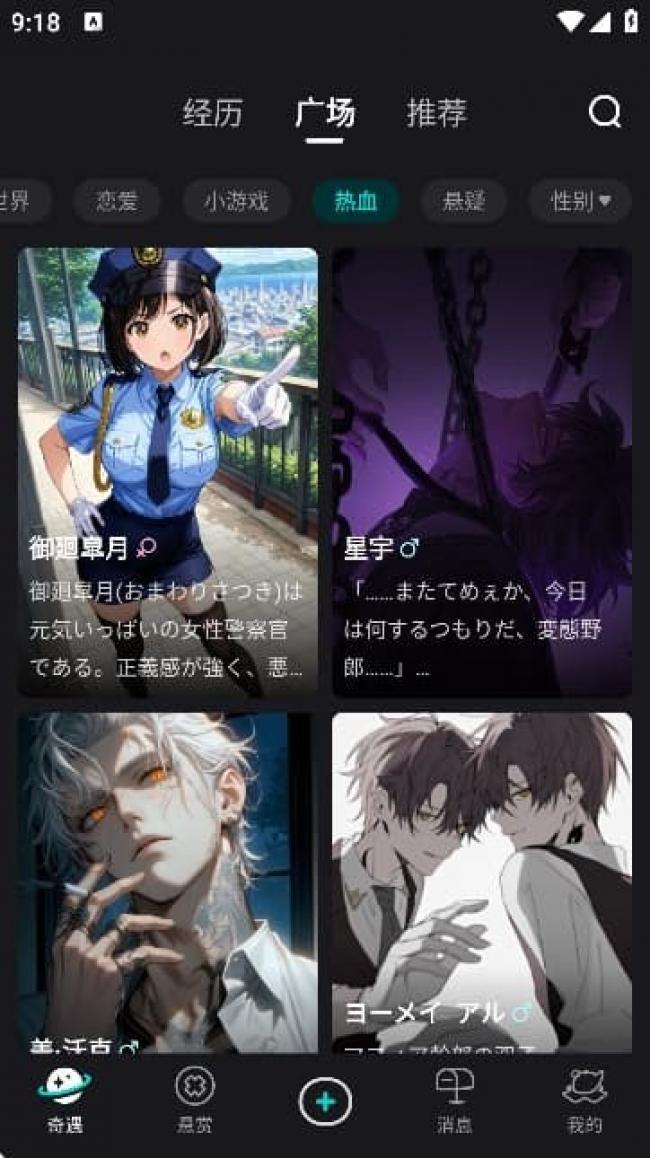Open the white-haired smoking character card

pyautogui.click(x=168, y=880)
